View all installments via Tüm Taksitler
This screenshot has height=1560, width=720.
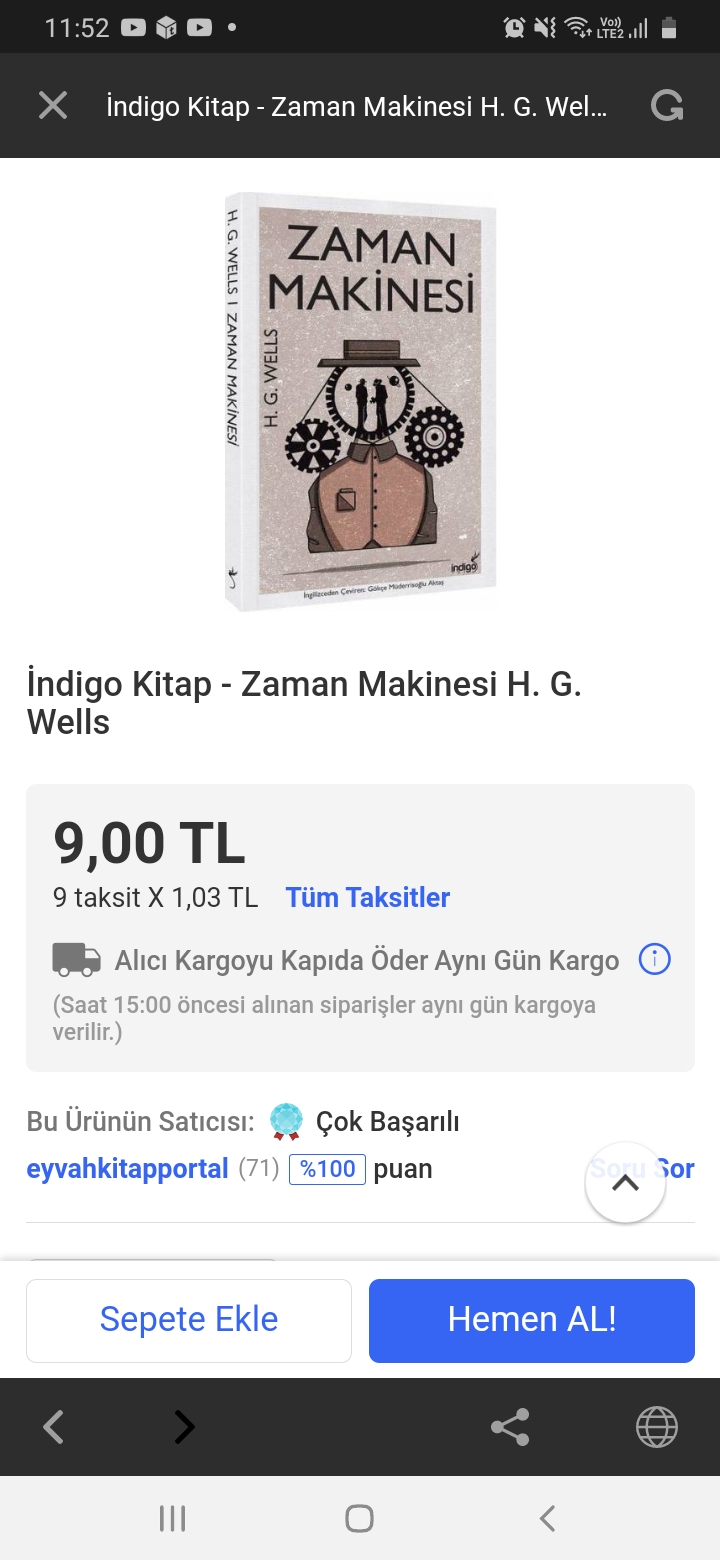tap(367, 897)
